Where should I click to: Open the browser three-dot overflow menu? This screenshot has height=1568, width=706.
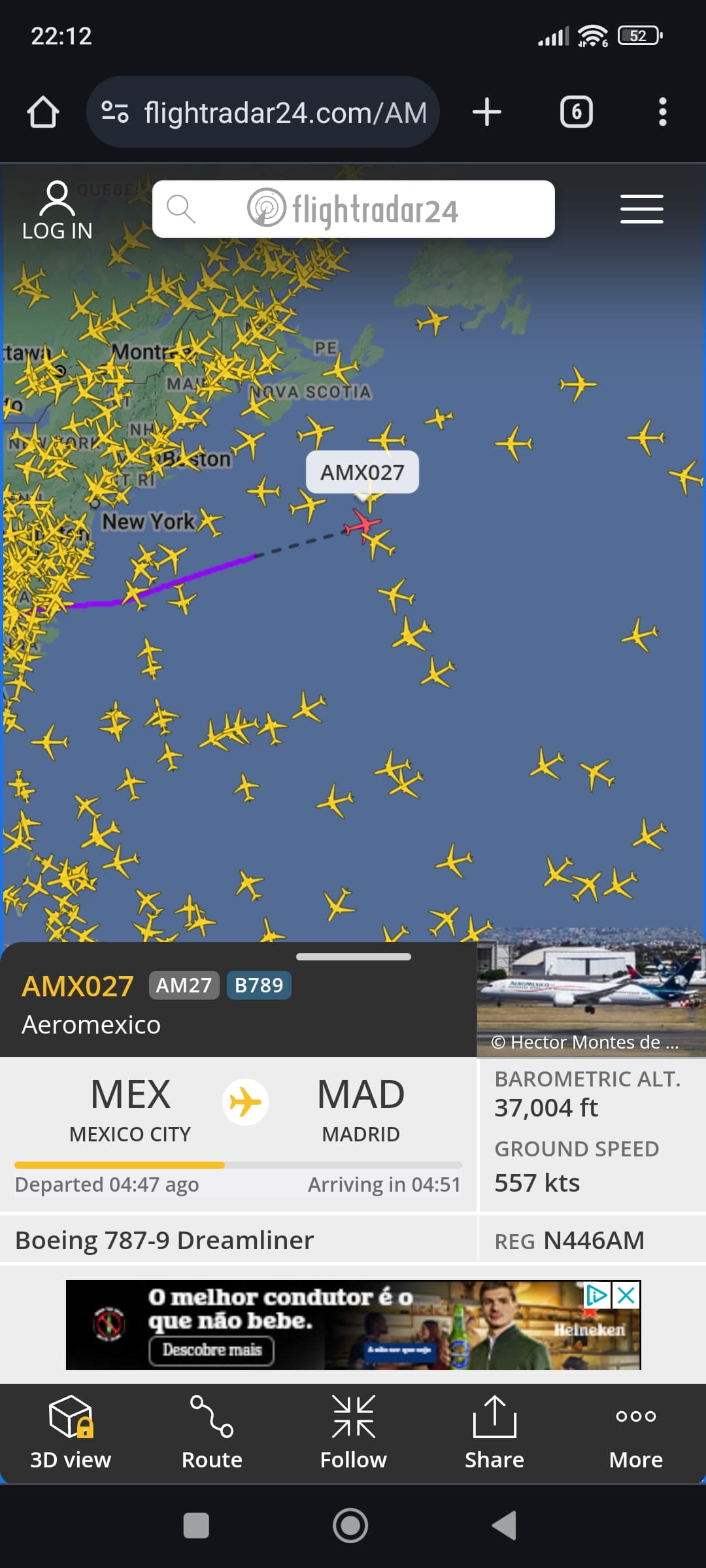click(x=663, y=112)
